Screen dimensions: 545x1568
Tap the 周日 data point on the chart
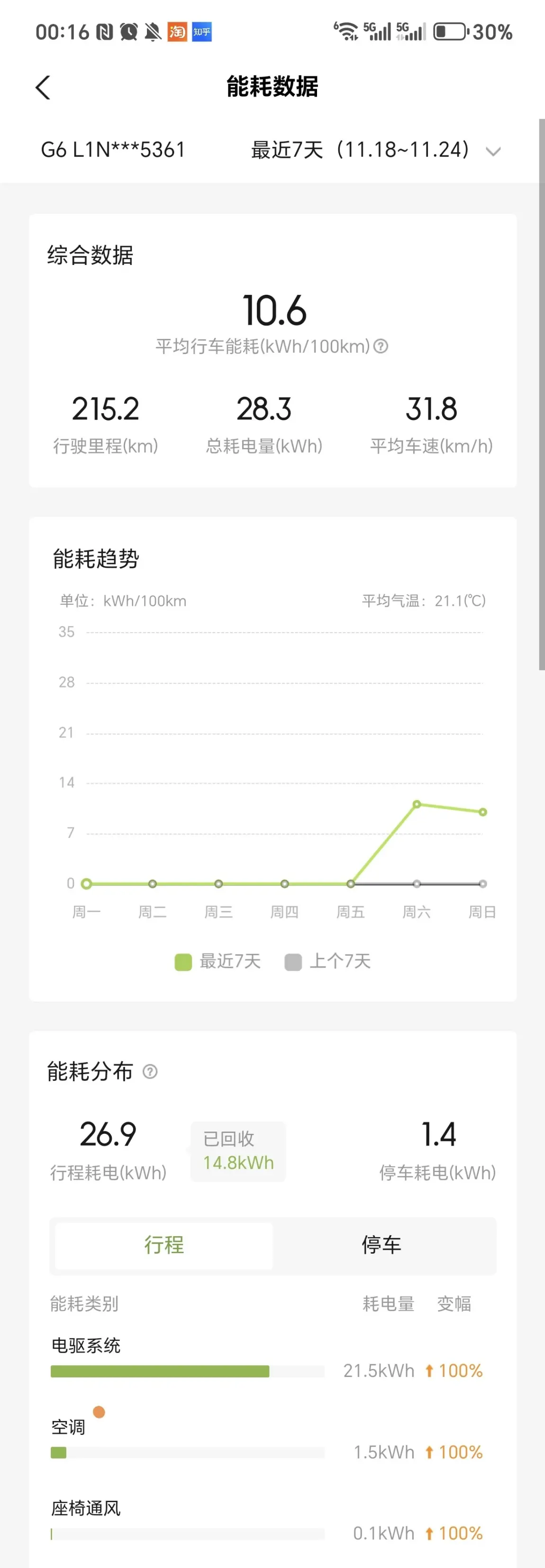[x=482, y=812]
